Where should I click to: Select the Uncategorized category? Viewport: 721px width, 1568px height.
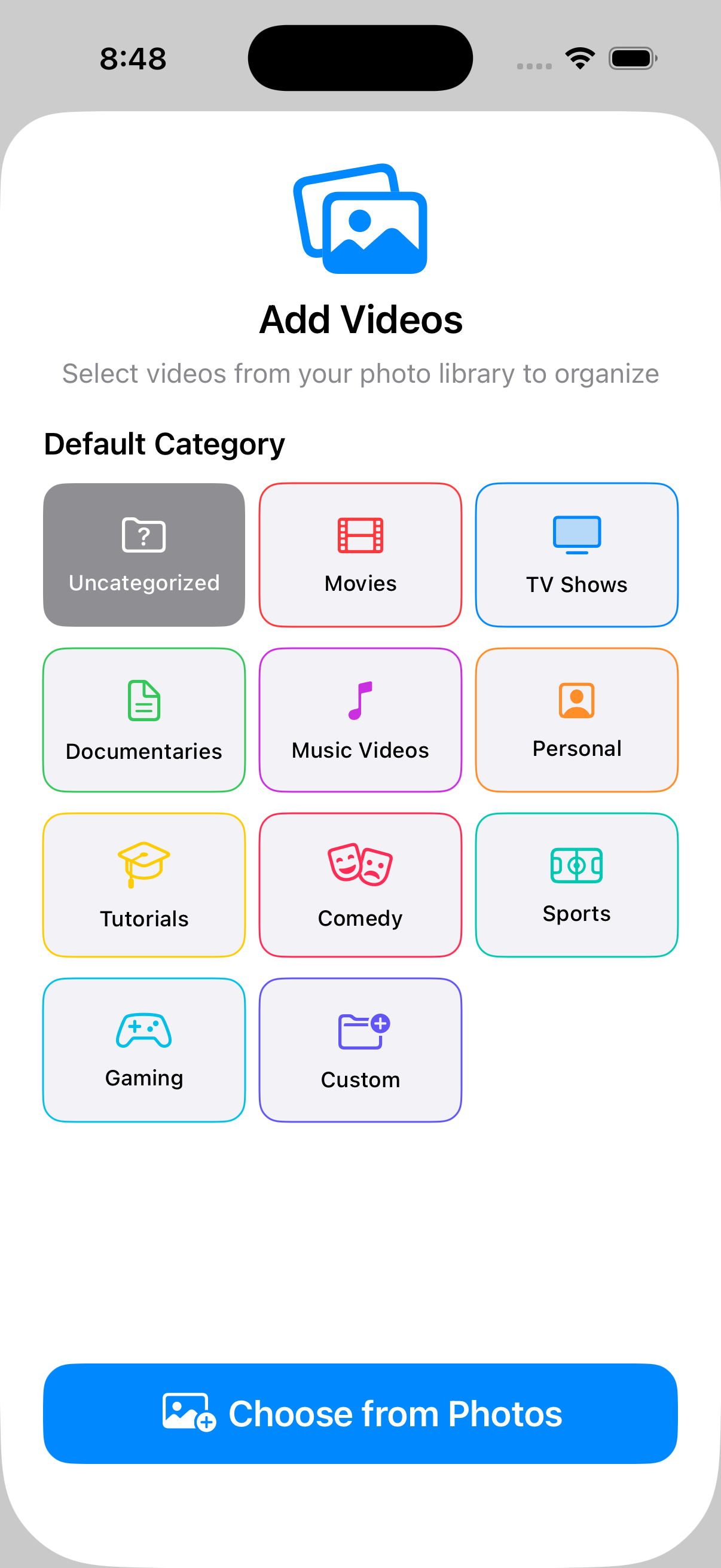(x=143, y=554)
